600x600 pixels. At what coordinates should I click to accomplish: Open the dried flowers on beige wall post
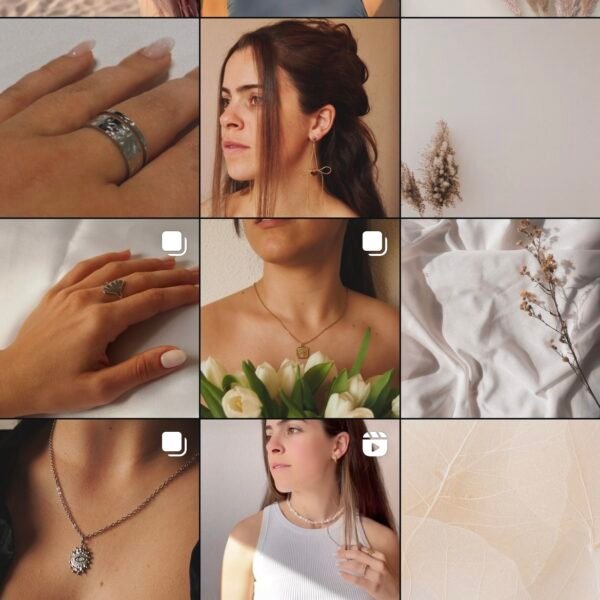click(500, 118)
